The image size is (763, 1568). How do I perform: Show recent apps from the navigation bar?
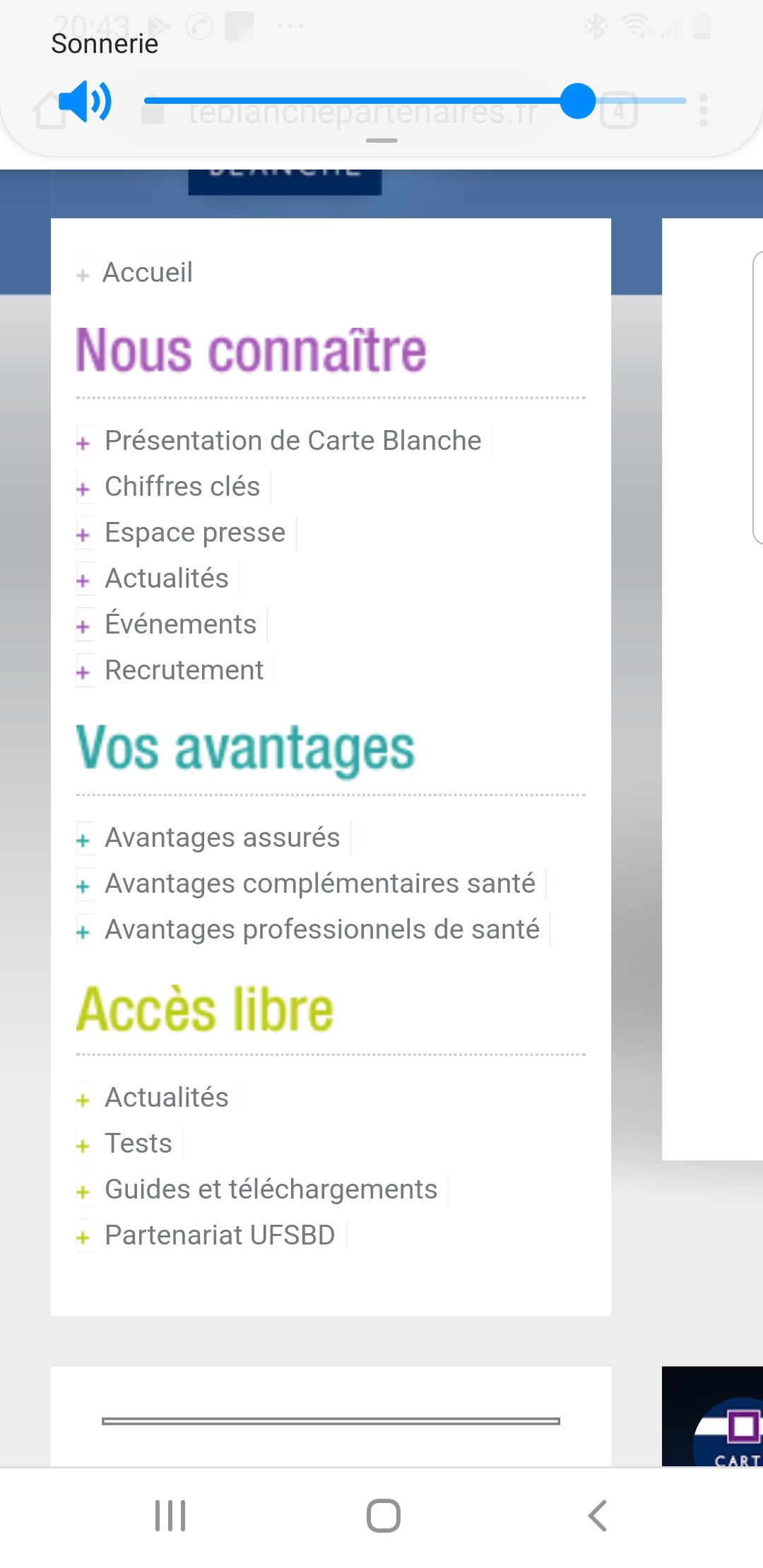pos(170,1515)
